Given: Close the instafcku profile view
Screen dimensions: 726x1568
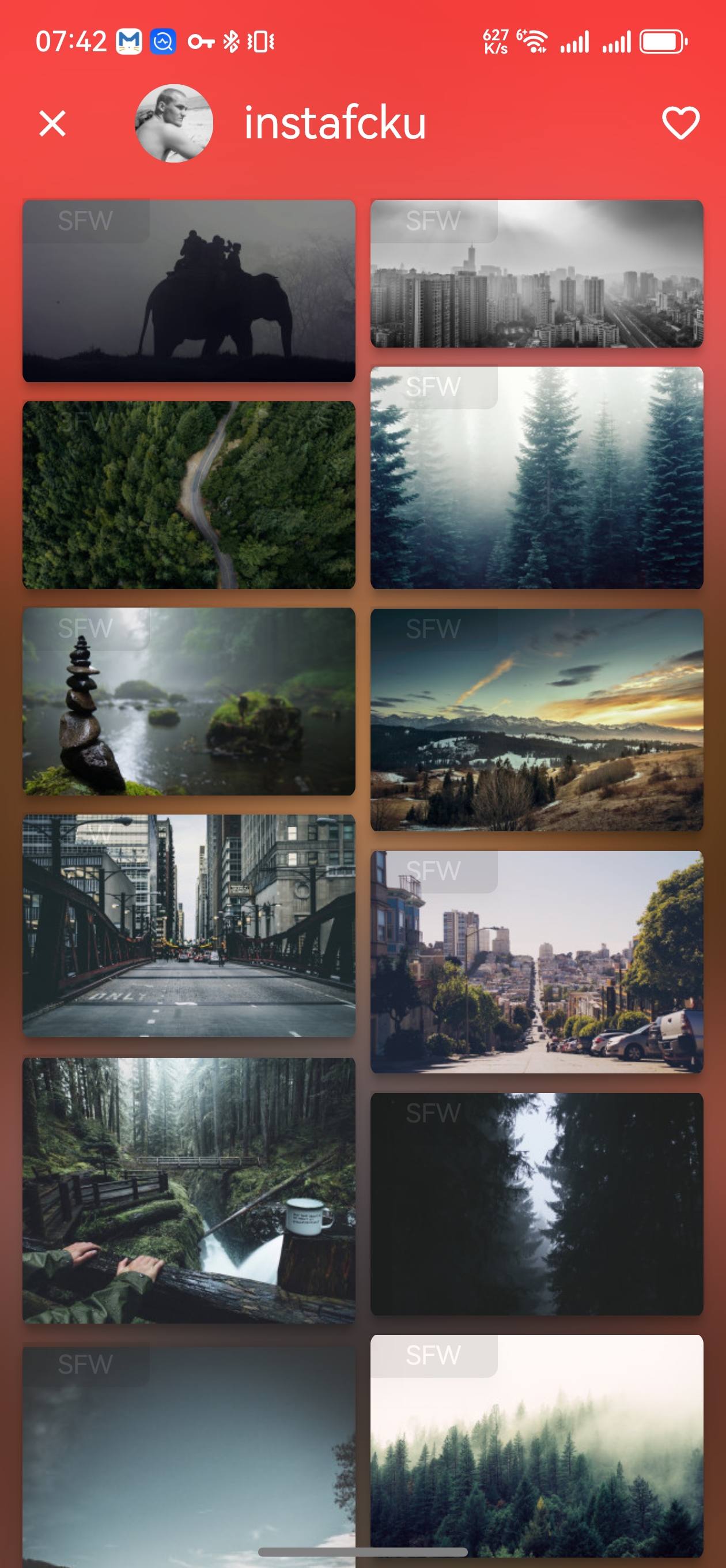Looking at the screenshot, I should [52, 123].
